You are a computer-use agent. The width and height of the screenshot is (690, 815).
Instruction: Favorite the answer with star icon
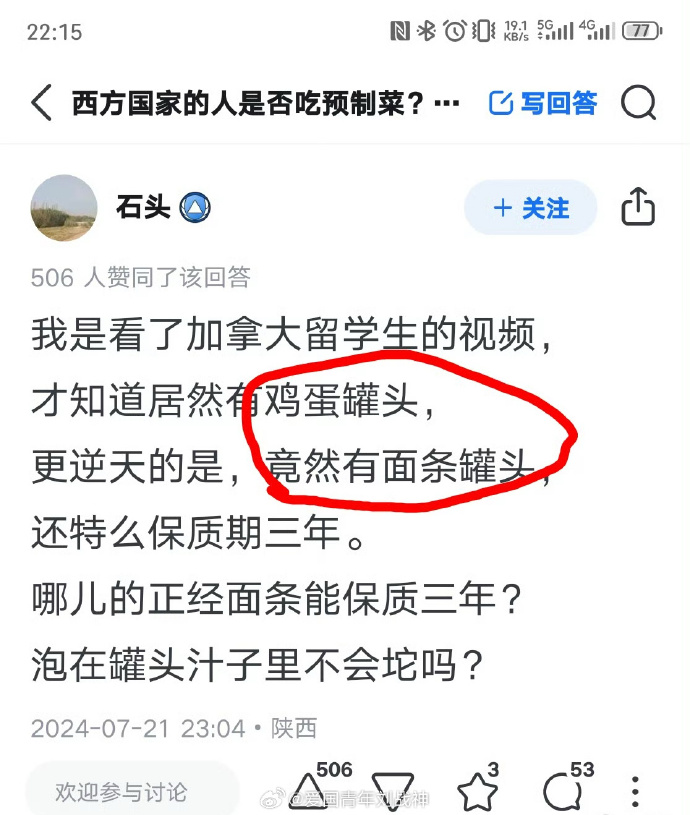[476, 792]
